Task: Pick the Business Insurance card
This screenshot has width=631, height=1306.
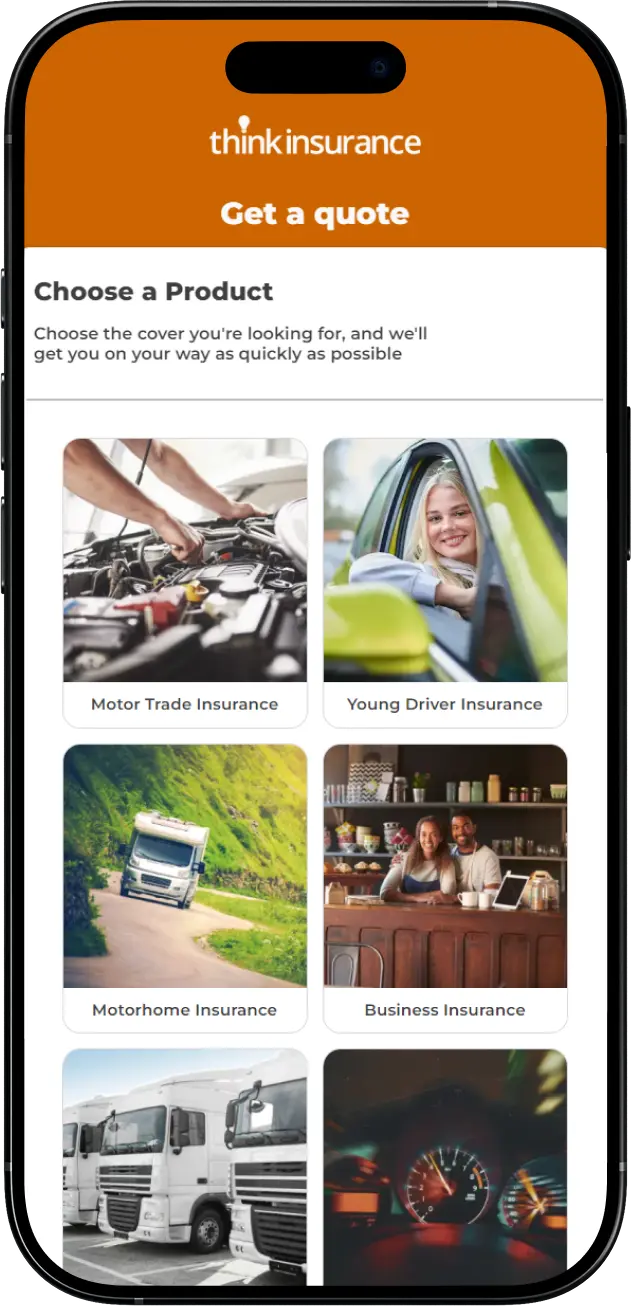Action: point(445,887)
